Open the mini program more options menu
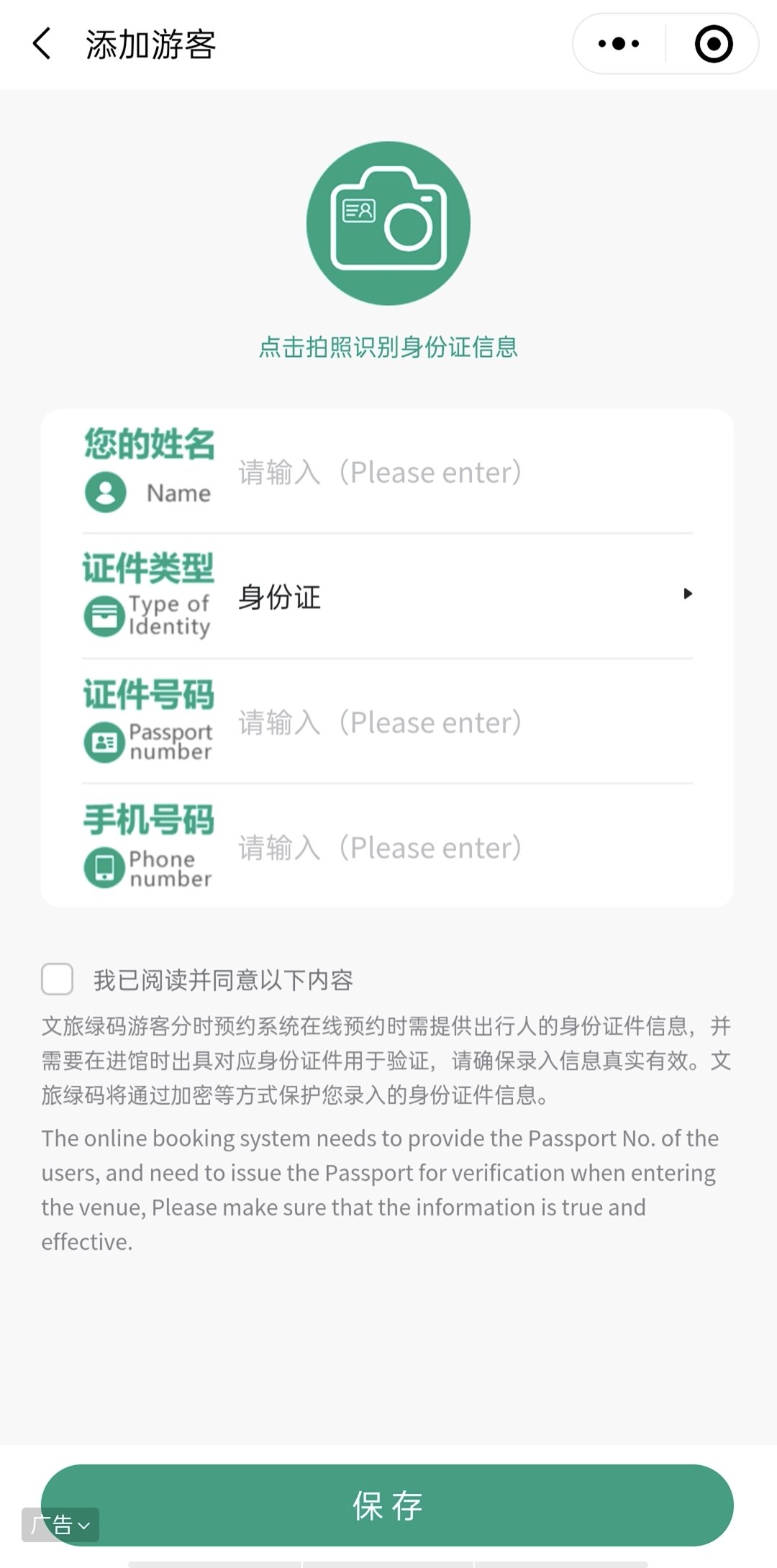 619,44
